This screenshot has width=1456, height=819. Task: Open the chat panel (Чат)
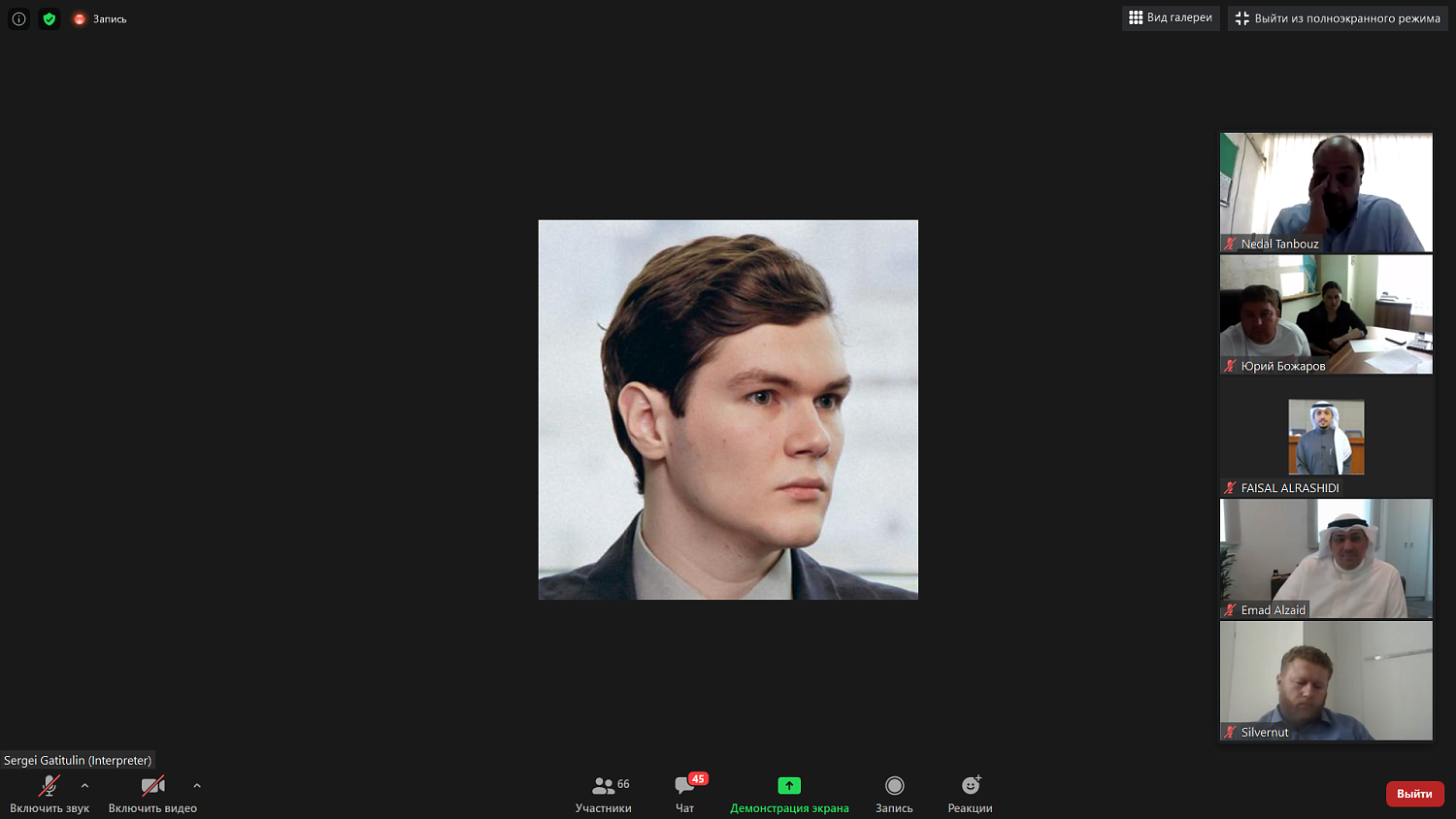tap(685, 793)
